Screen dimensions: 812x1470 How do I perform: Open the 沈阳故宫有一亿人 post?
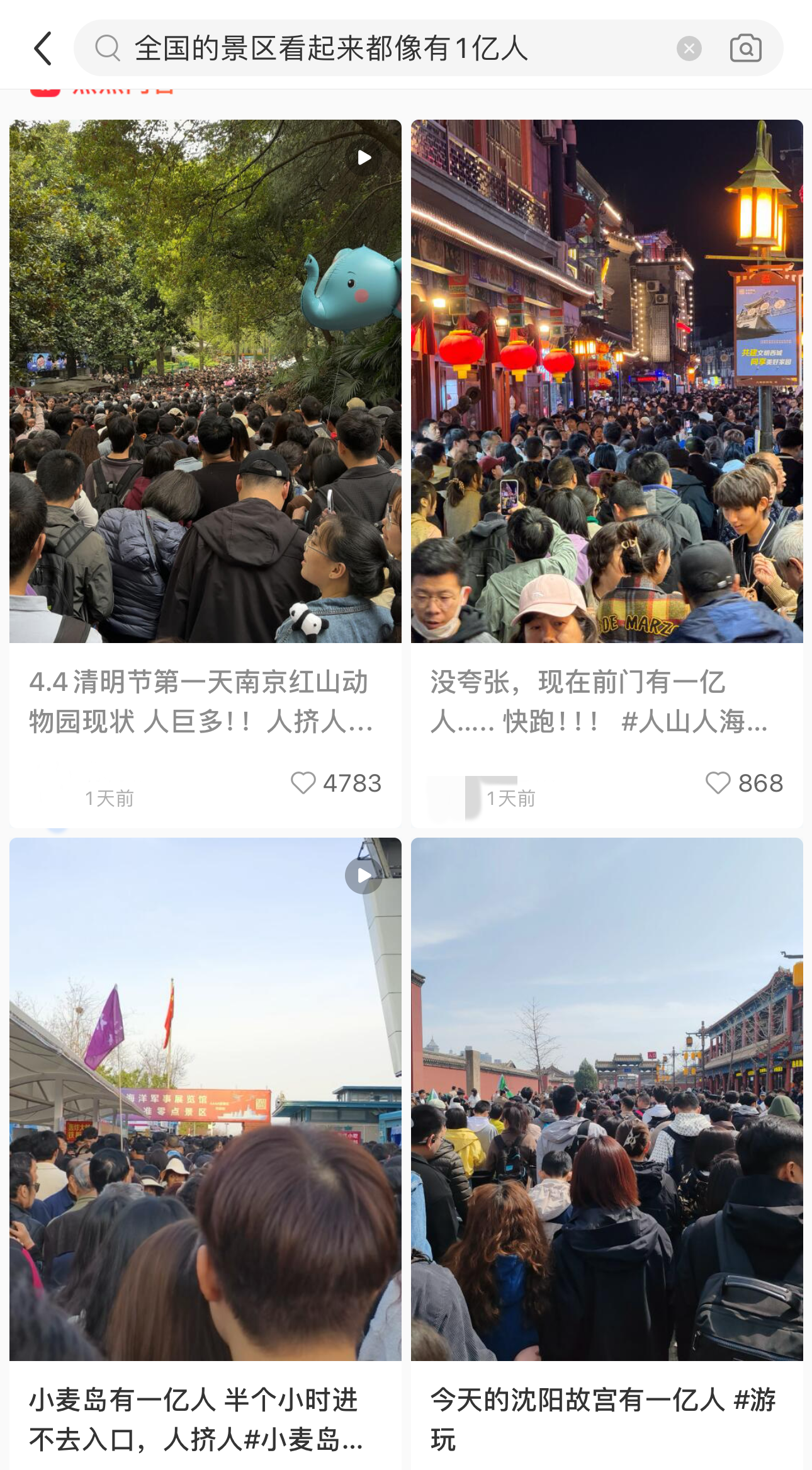(x=607, y=1099)
